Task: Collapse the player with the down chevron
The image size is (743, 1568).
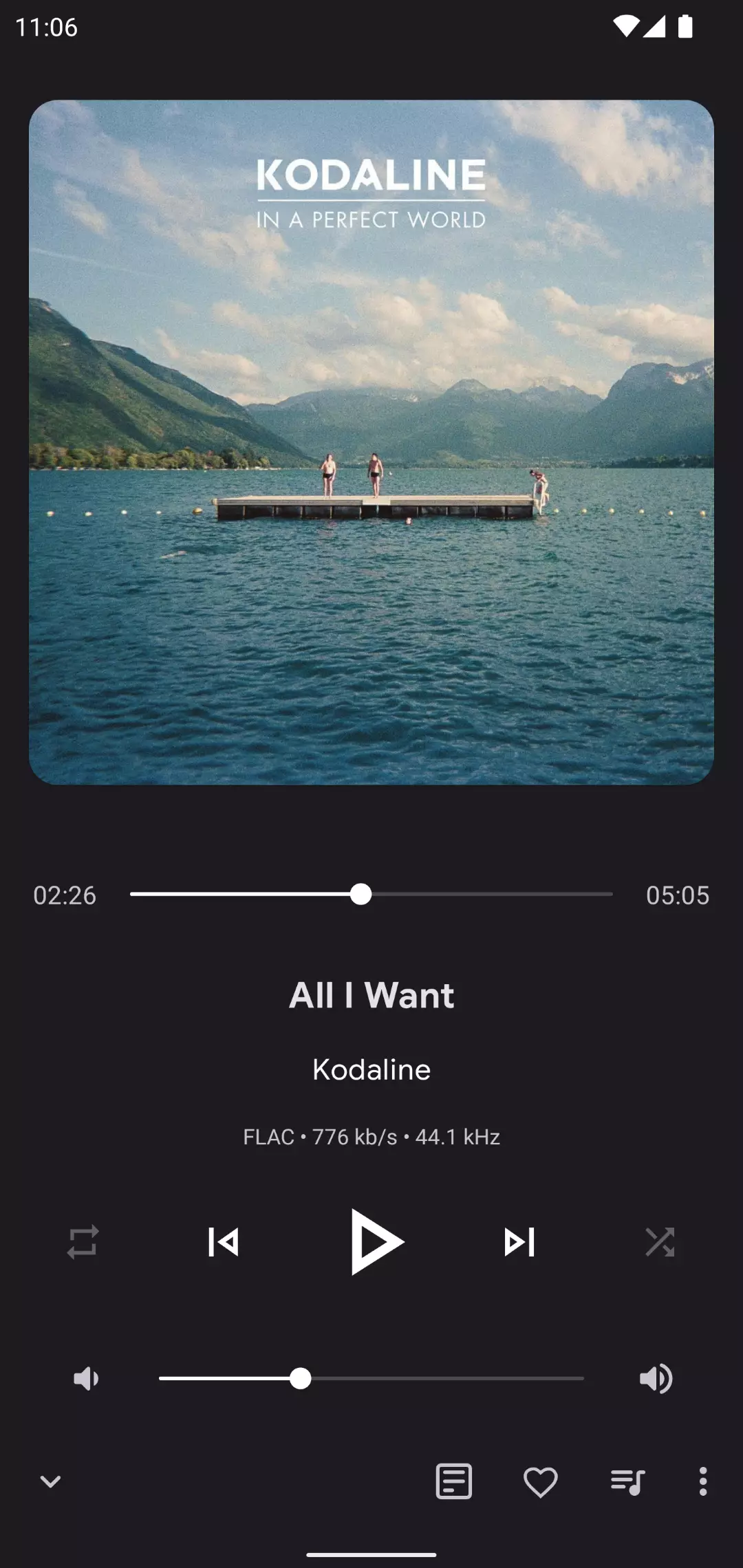Action: click(x=50, y=1481)
